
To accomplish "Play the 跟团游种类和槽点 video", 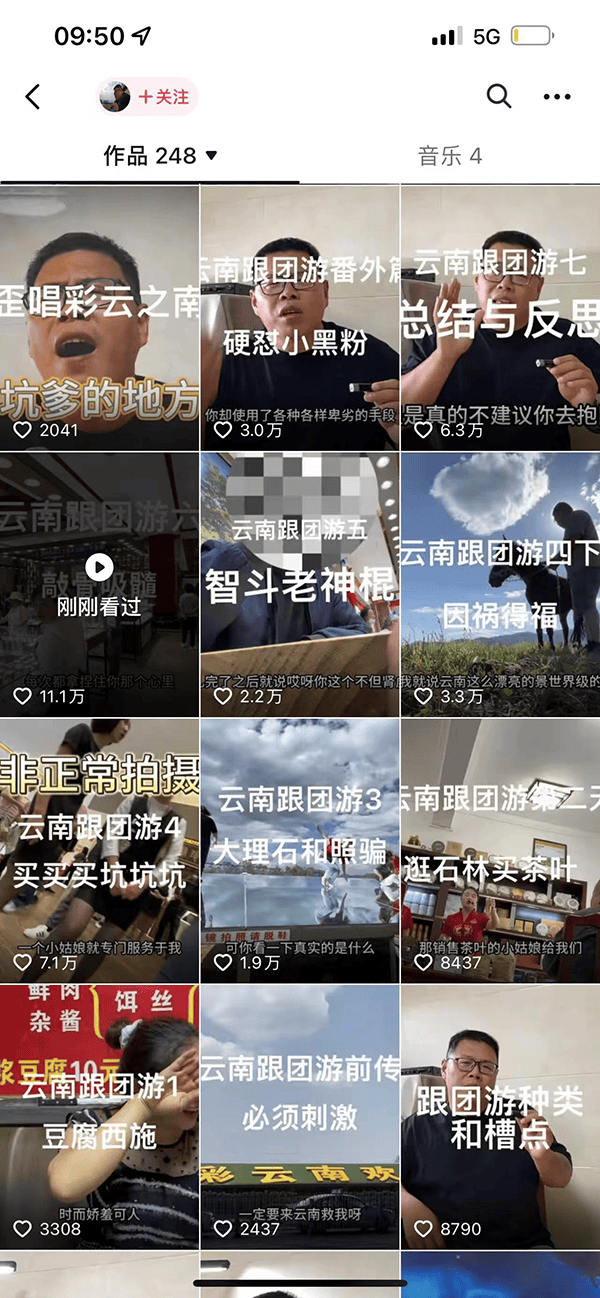I will [500, 1115].
